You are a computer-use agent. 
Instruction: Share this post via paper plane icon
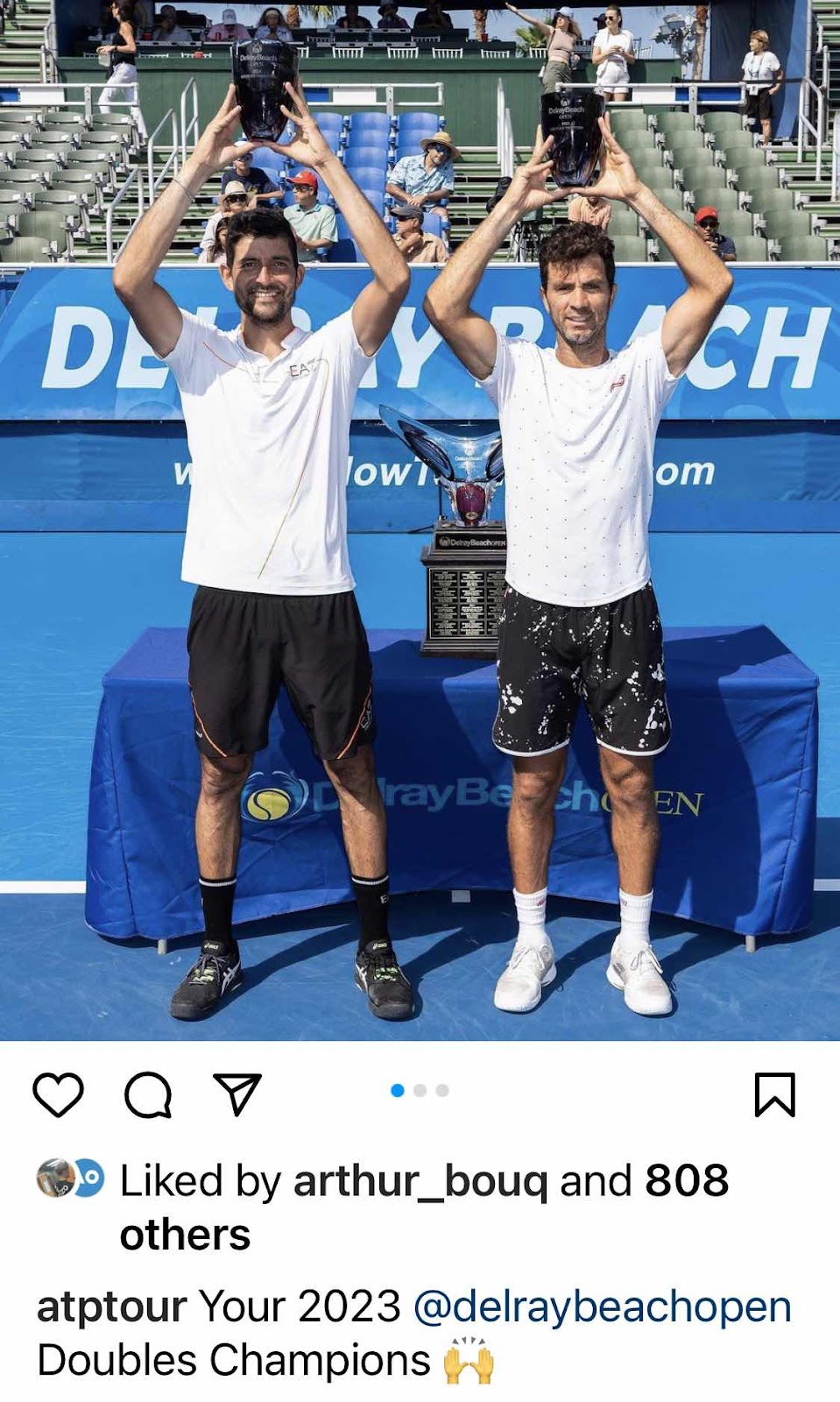(238, 1094)
